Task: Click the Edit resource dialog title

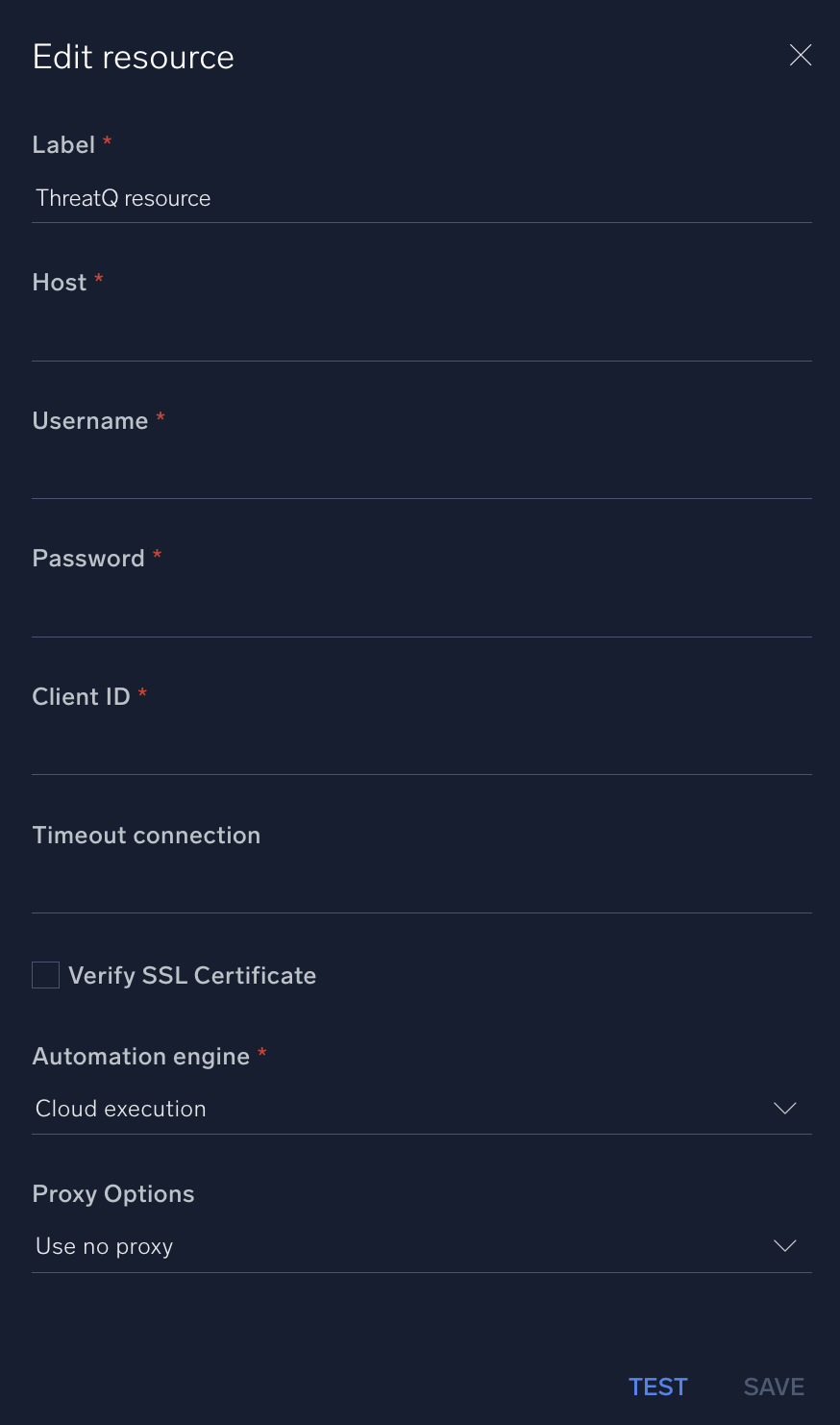Action: pos(133,56)
